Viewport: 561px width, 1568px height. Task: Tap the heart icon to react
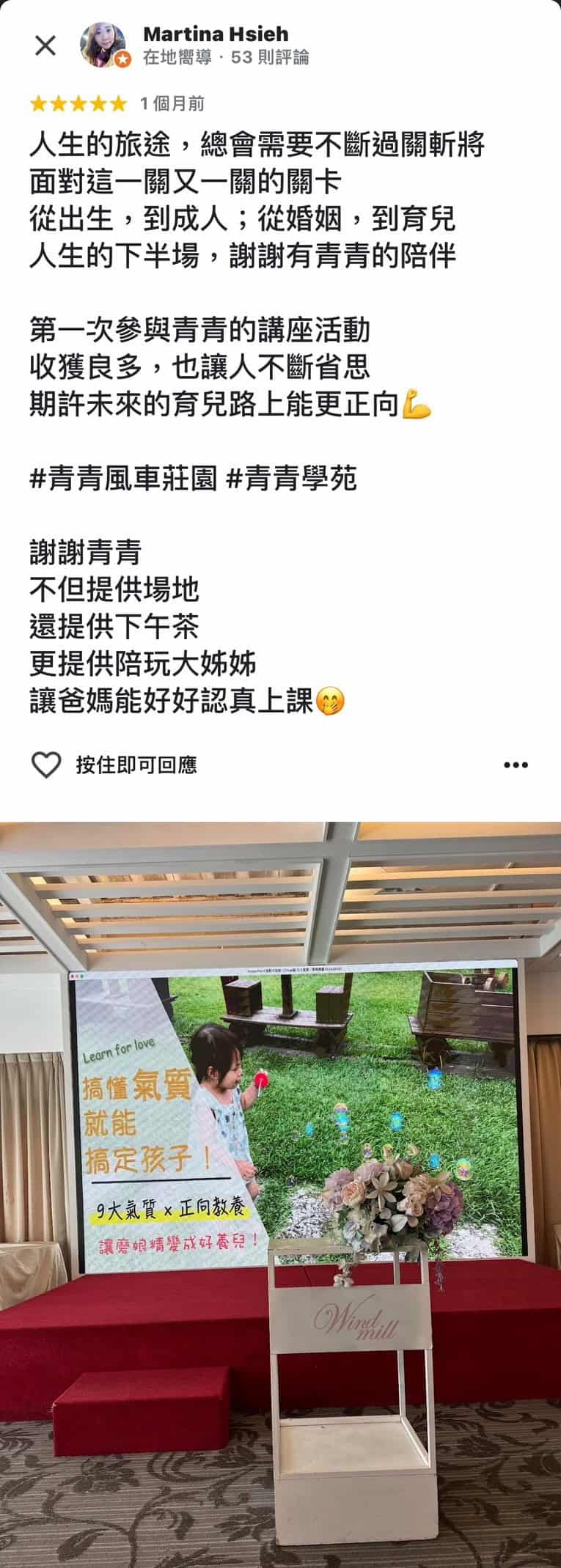(46, 765)
